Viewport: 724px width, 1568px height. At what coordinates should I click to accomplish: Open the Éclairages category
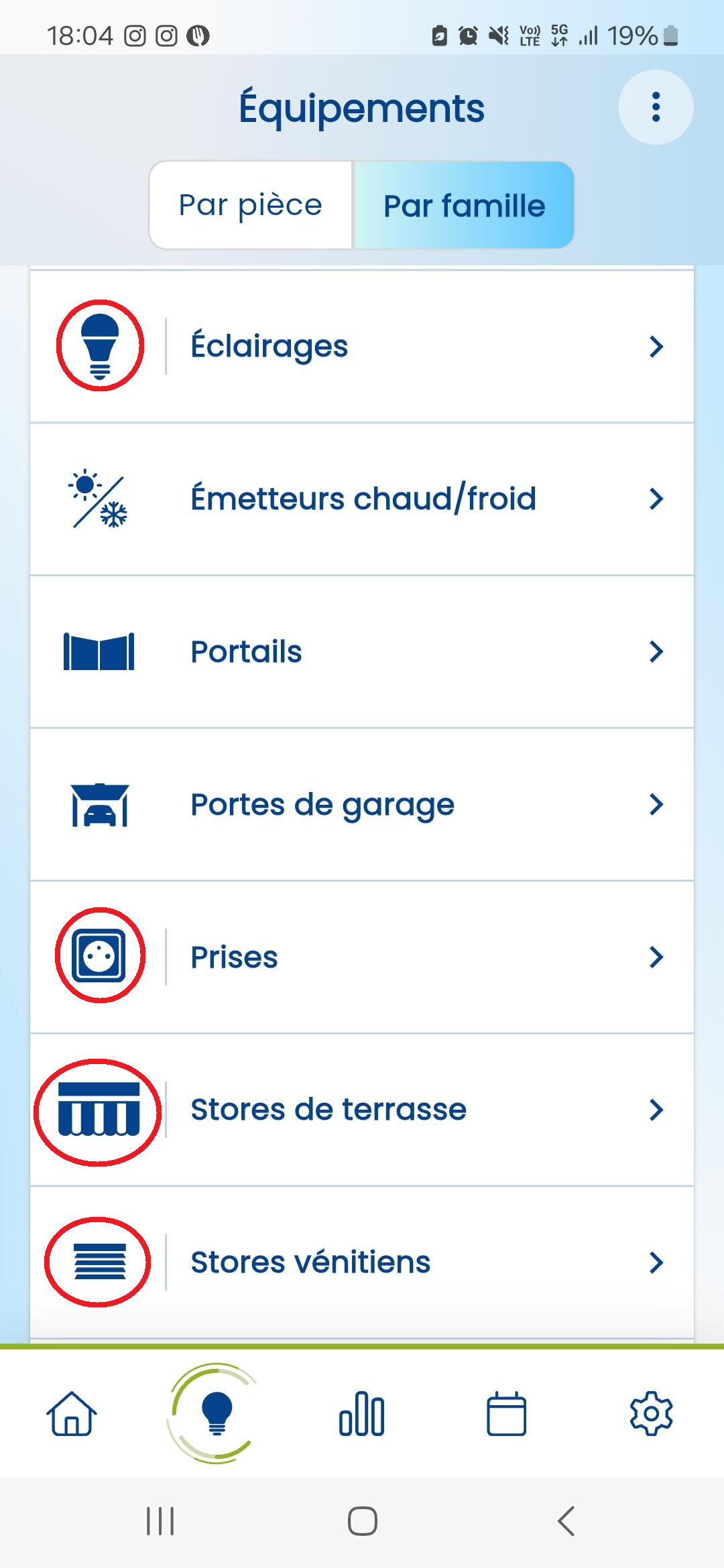(x=362, y=346)
